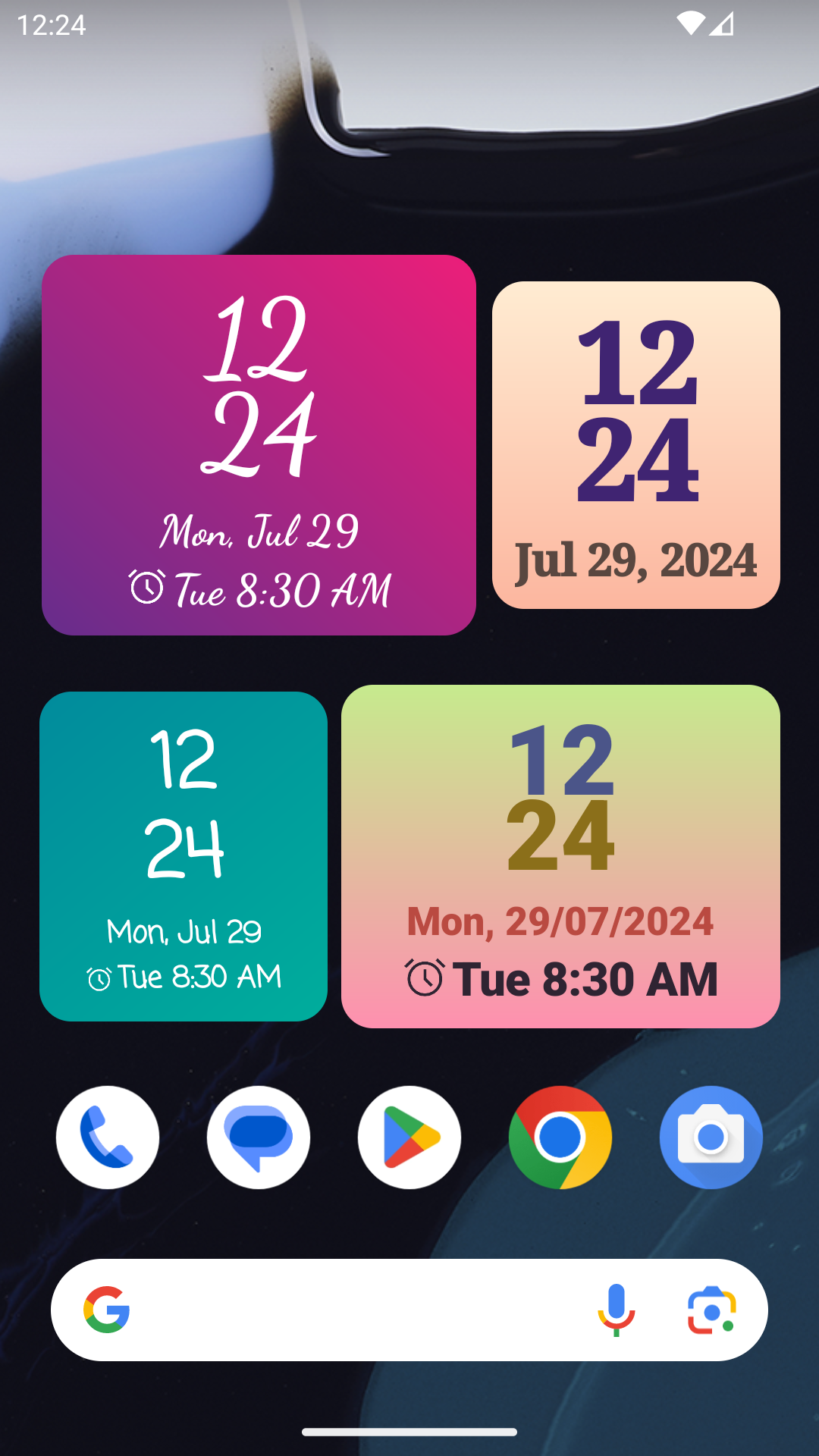Open the Camera app
Screen dimensions: 819x1456
coord(711,1136)
